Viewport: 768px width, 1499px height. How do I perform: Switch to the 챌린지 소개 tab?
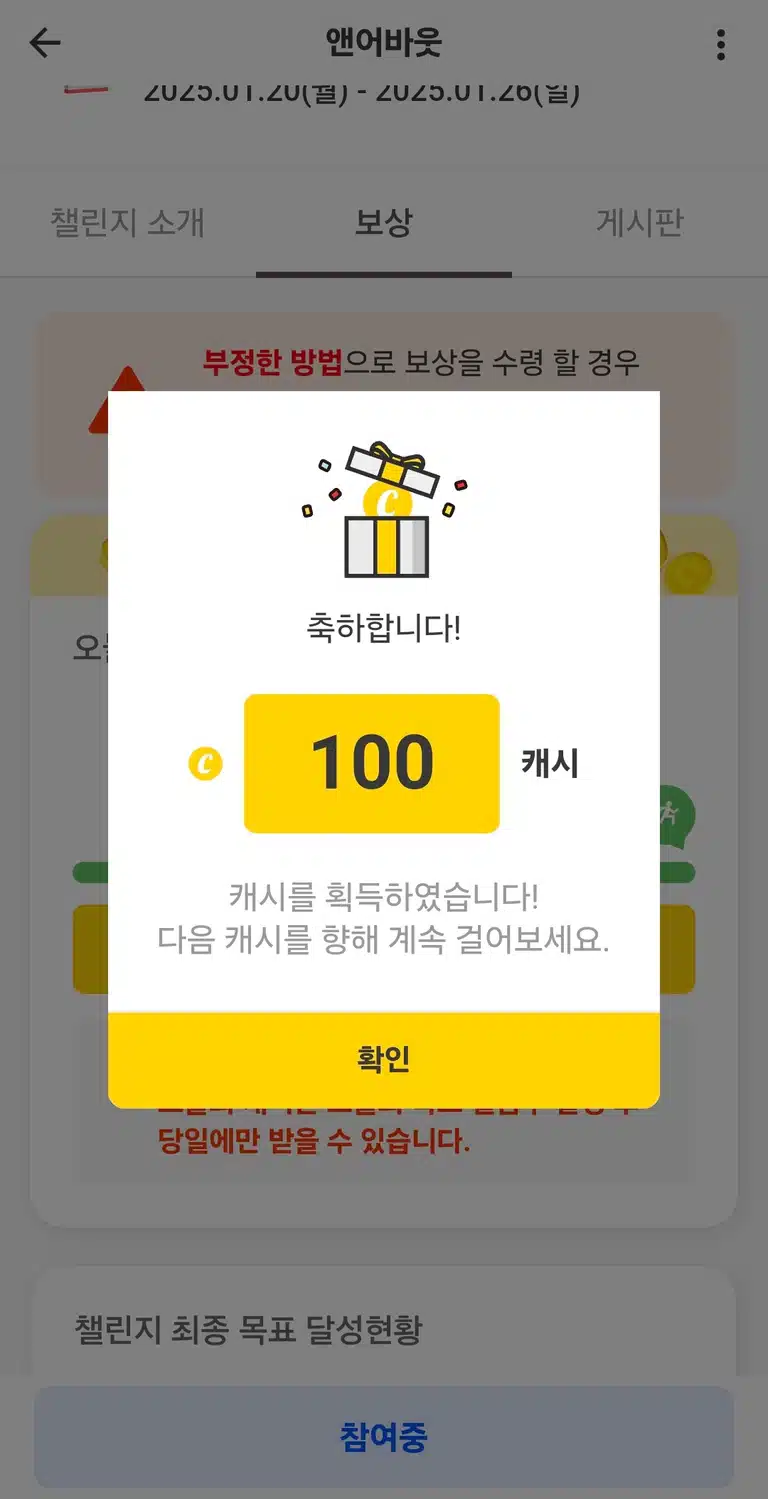click(128, 222)
